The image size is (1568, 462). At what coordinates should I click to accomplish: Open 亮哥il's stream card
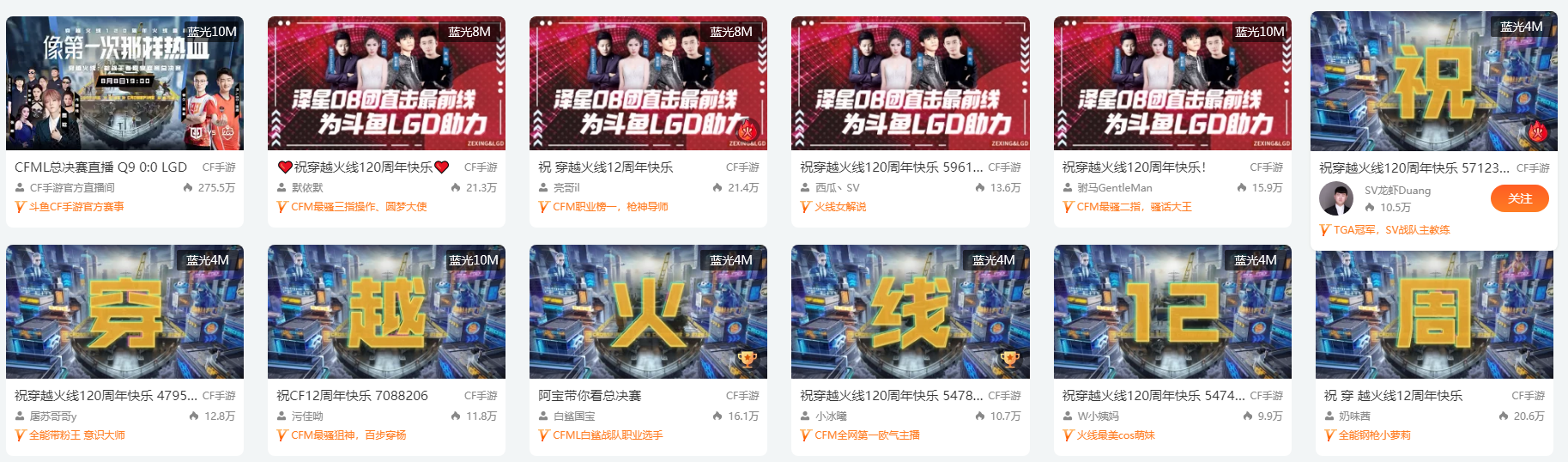pyautogui.click(x=648, y=84)
